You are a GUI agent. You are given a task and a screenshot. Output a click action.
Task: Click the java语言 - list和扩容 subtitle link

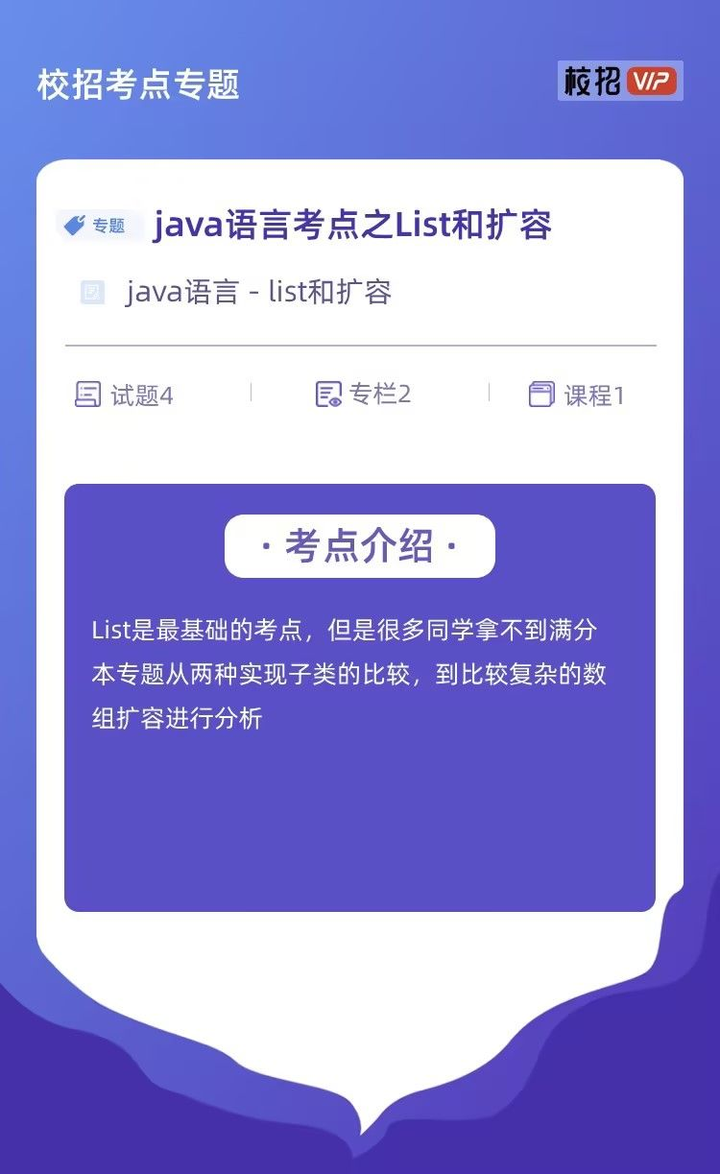tap(260, 291)
